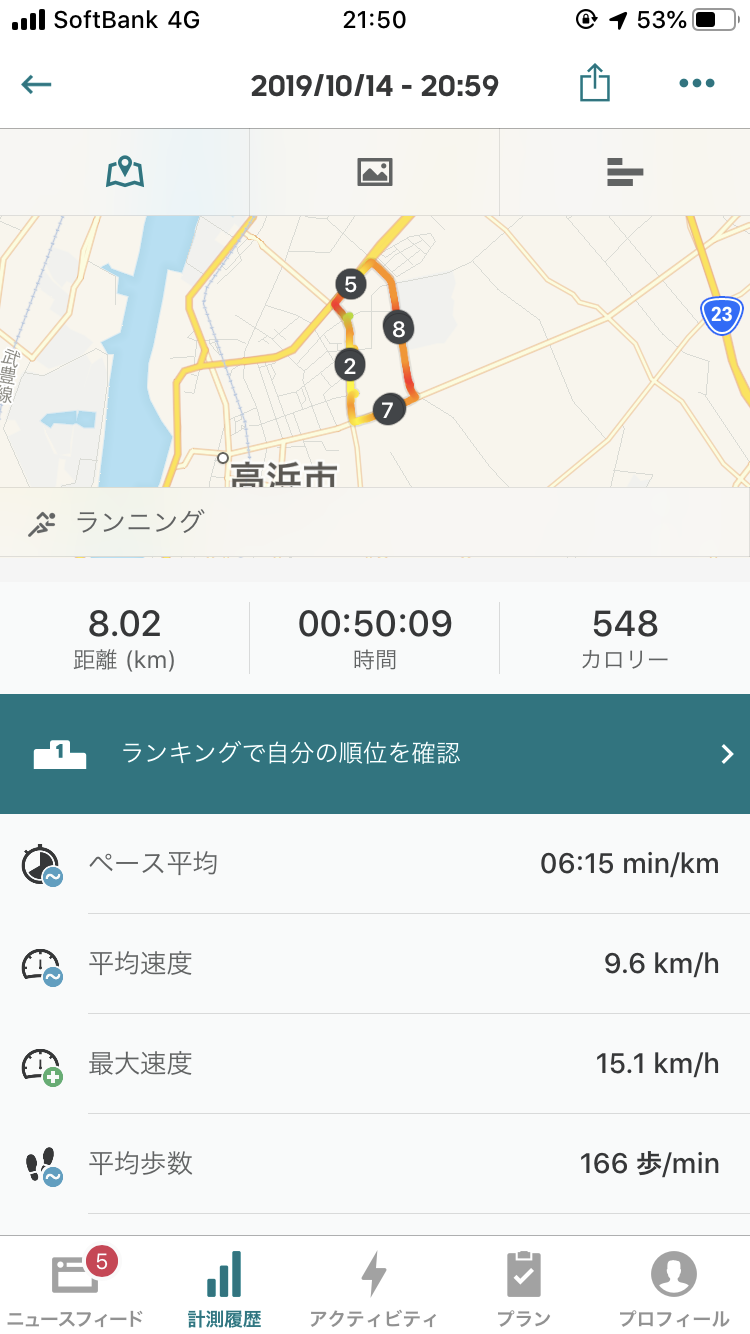Open the three-dot overflow menu
Screen dimensions: 750x1334
point(696,84)
